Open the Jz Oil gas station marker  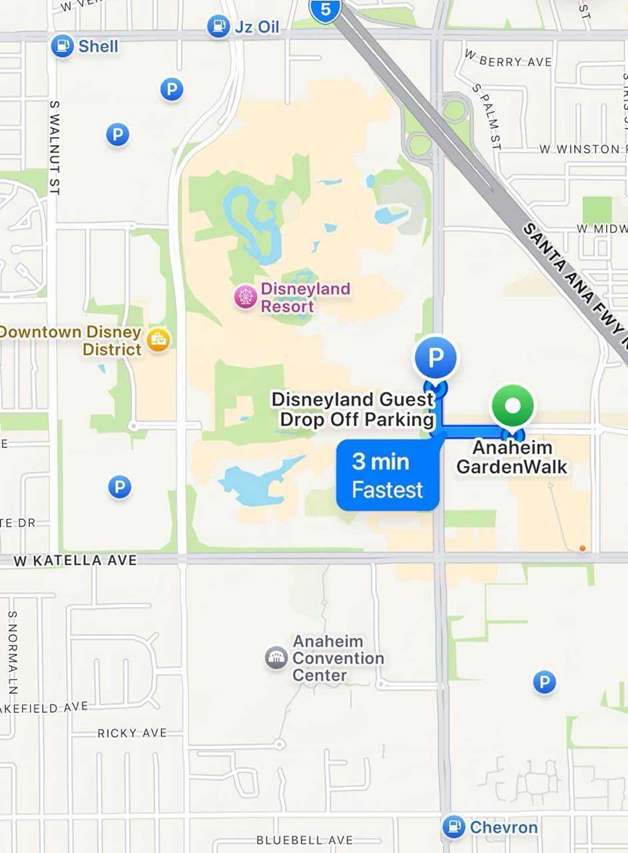point(219,27)
